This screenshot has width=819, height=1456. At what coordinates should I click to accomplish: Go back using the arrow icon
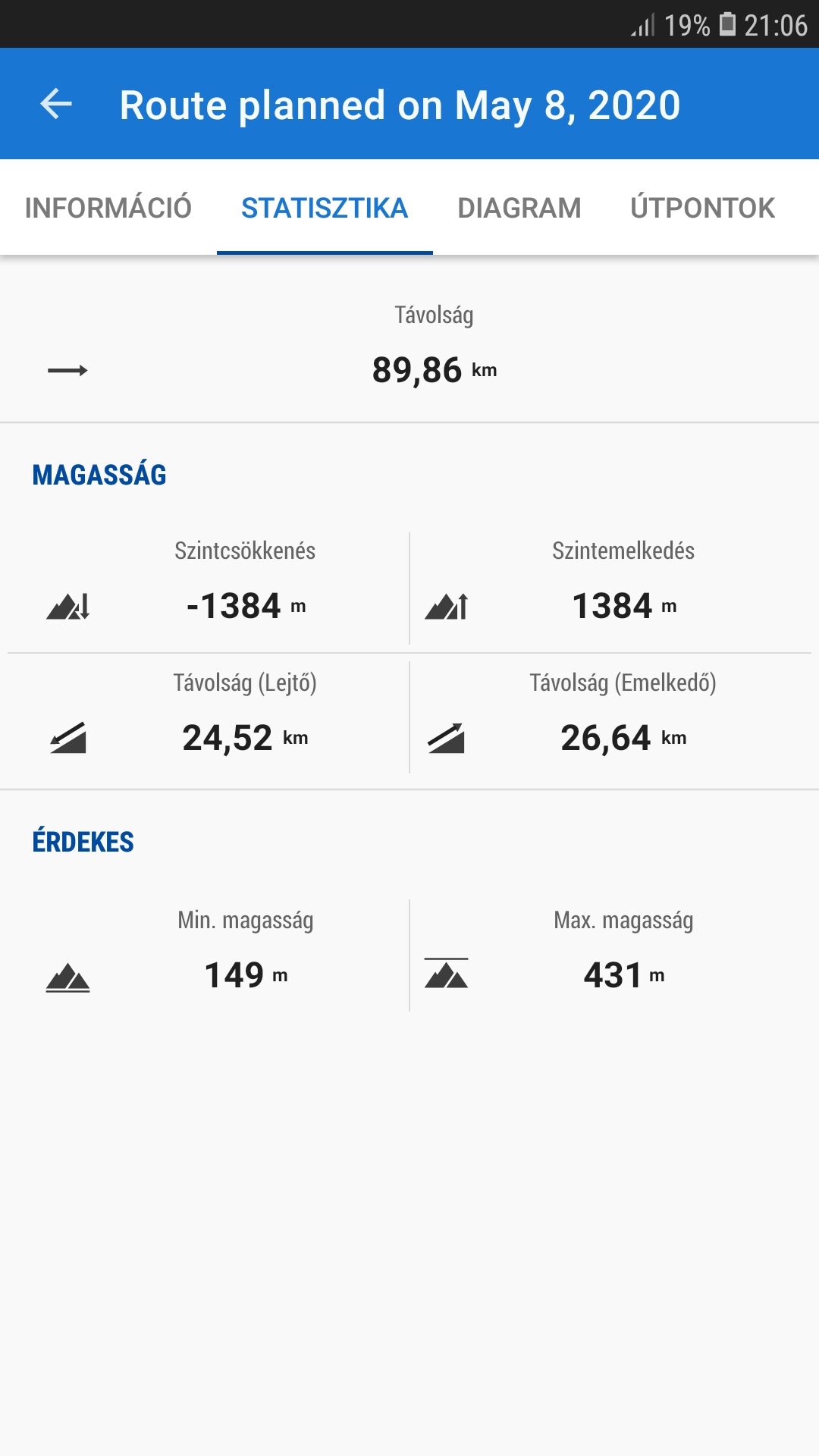coord(56,104)
